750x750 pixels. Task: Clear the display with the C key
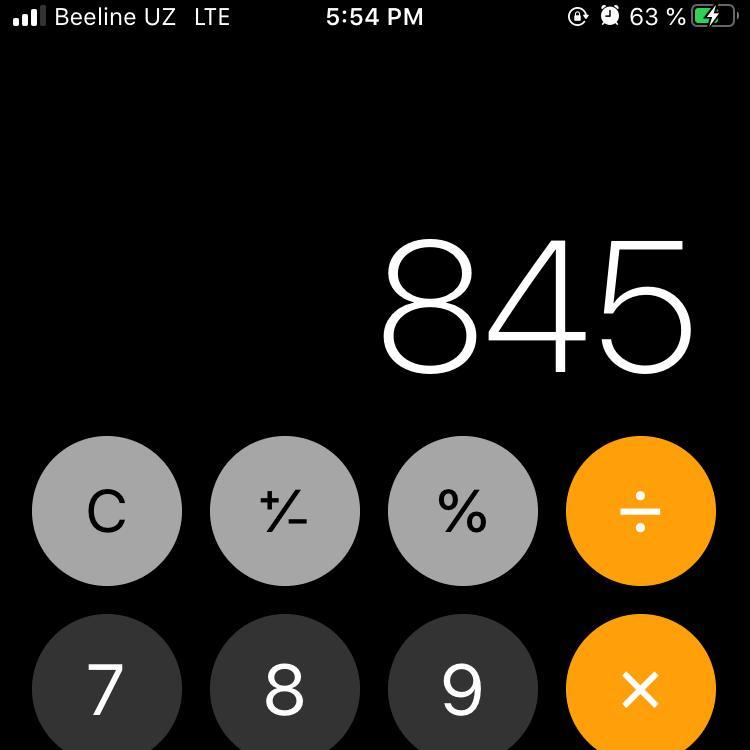click(x=107, y=511)
